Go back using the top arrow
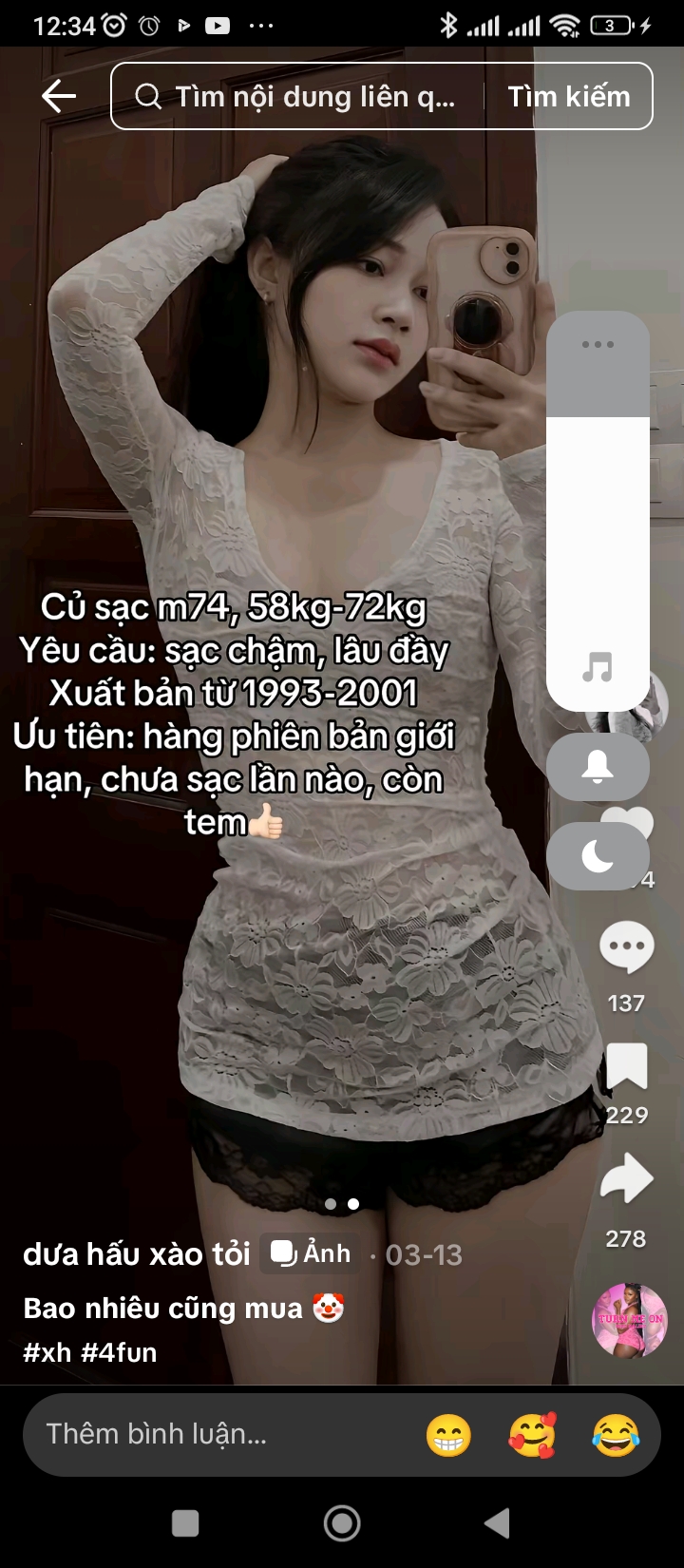 pyautogui.click(x=59, y=96)
